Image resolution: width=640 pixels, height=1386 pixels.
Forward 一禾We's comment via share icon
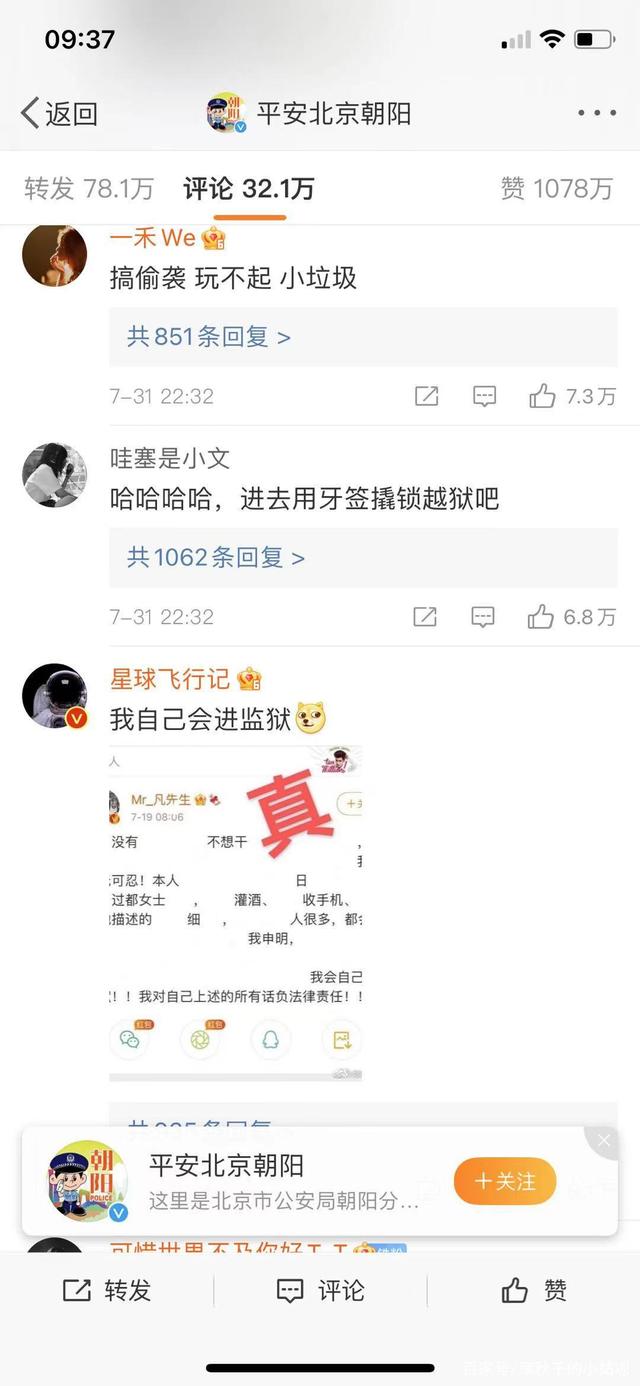(x=427, y=397)
